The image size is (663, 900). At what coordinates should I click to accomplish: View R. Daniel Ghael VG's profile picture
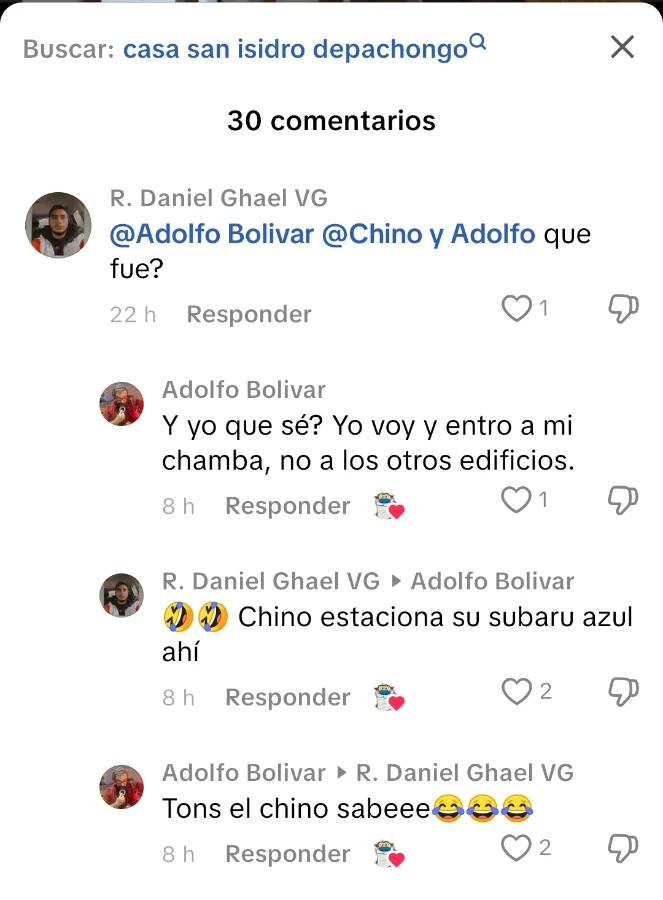[x=58, y=225]
